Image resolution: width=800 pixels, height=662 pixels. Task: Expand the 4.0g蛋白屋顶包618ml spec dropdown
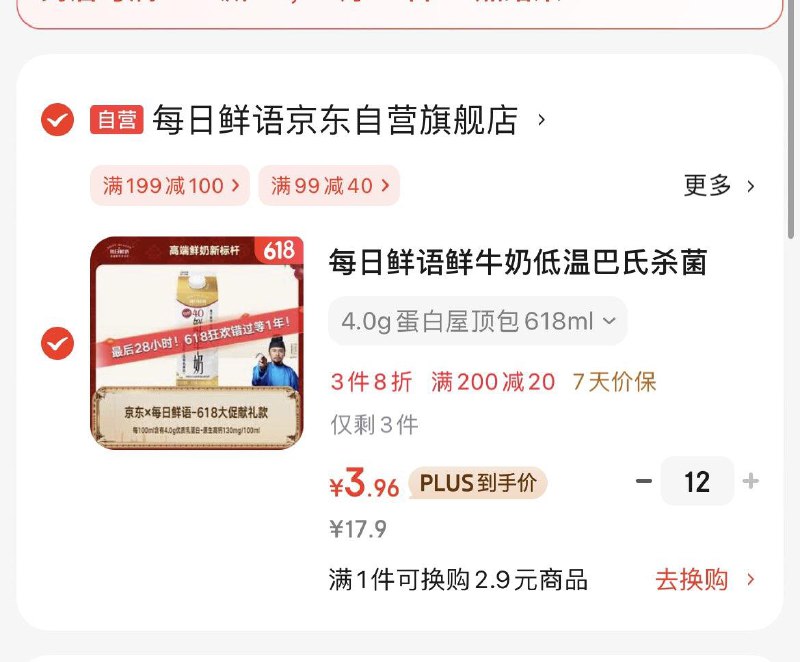coord(478,322)
